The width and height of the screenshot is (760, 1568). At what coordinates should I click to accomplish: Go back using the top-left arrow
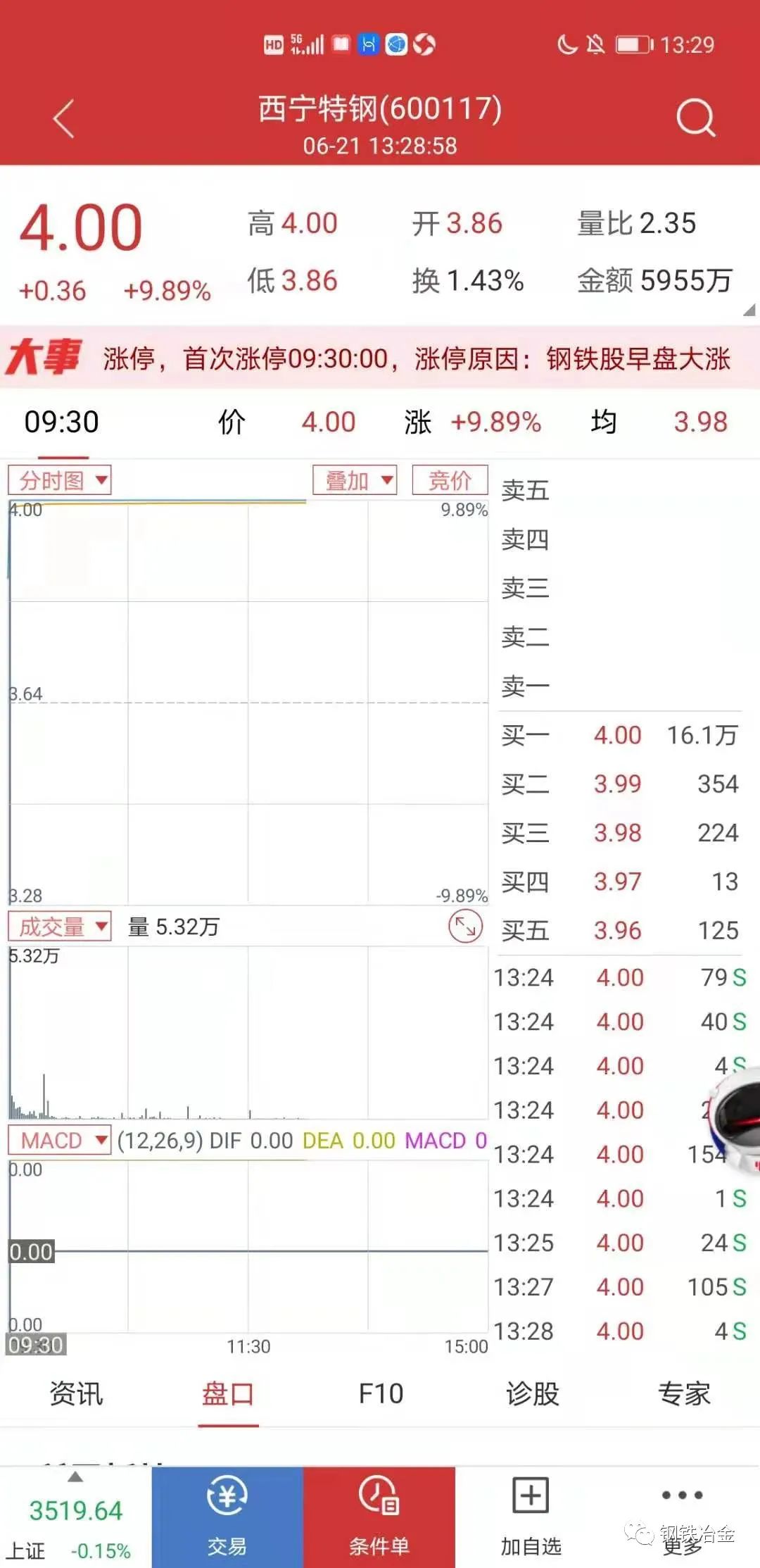pyautogui.click(x=64, y=118)
